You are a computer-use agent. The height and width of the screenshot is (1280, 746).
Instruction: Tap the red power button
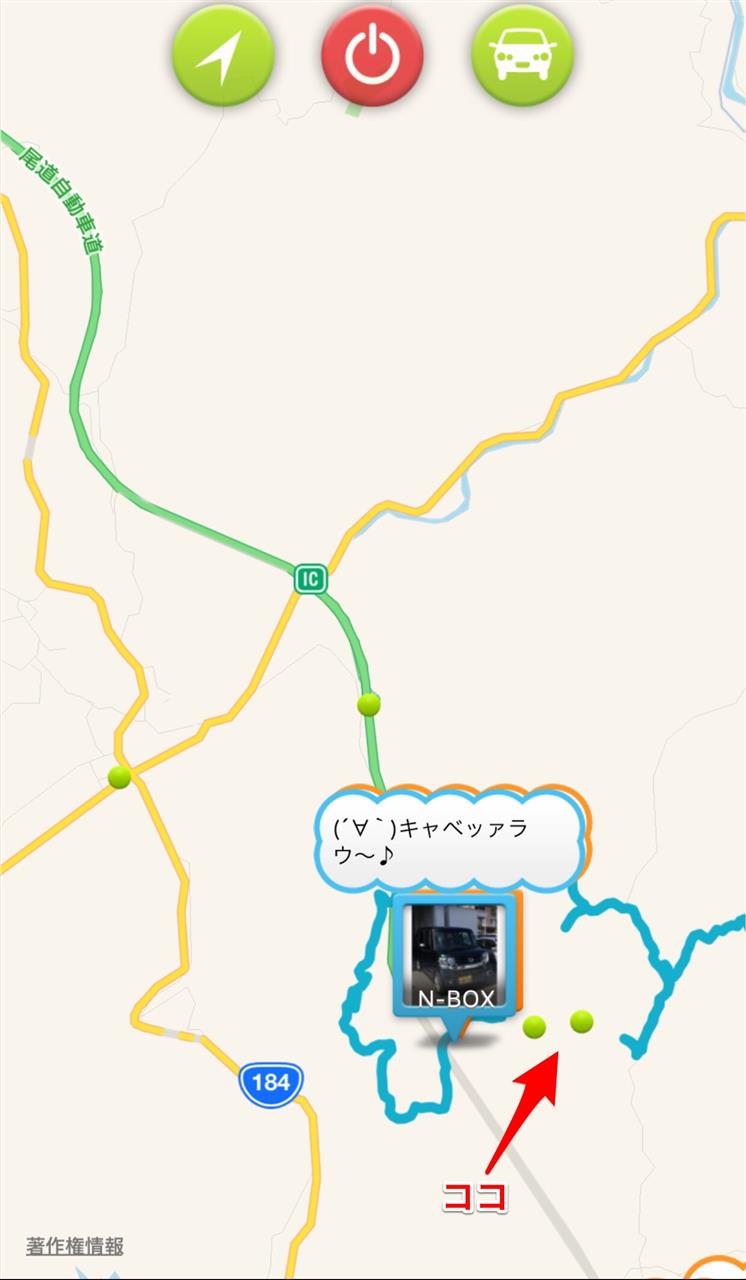[372, 55]
